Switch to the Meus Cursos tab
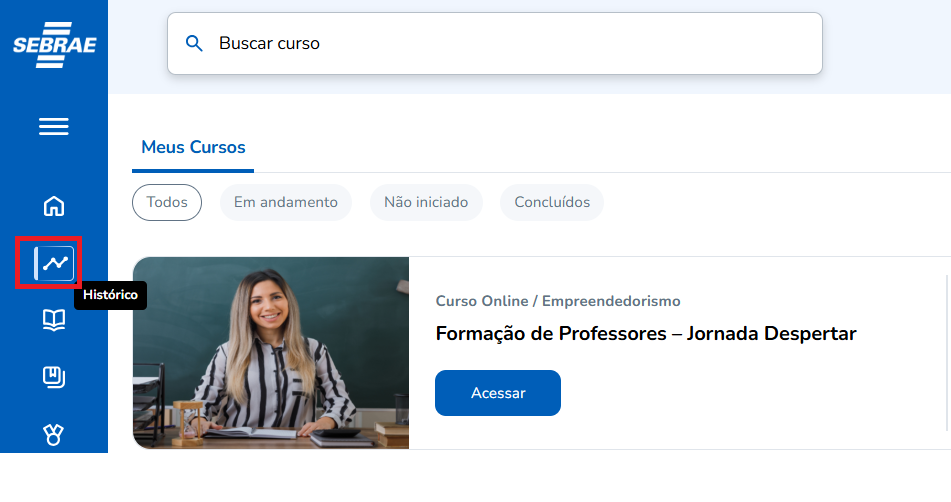The height and width of the screenshot is (502, 951). [x=193, y=147]
